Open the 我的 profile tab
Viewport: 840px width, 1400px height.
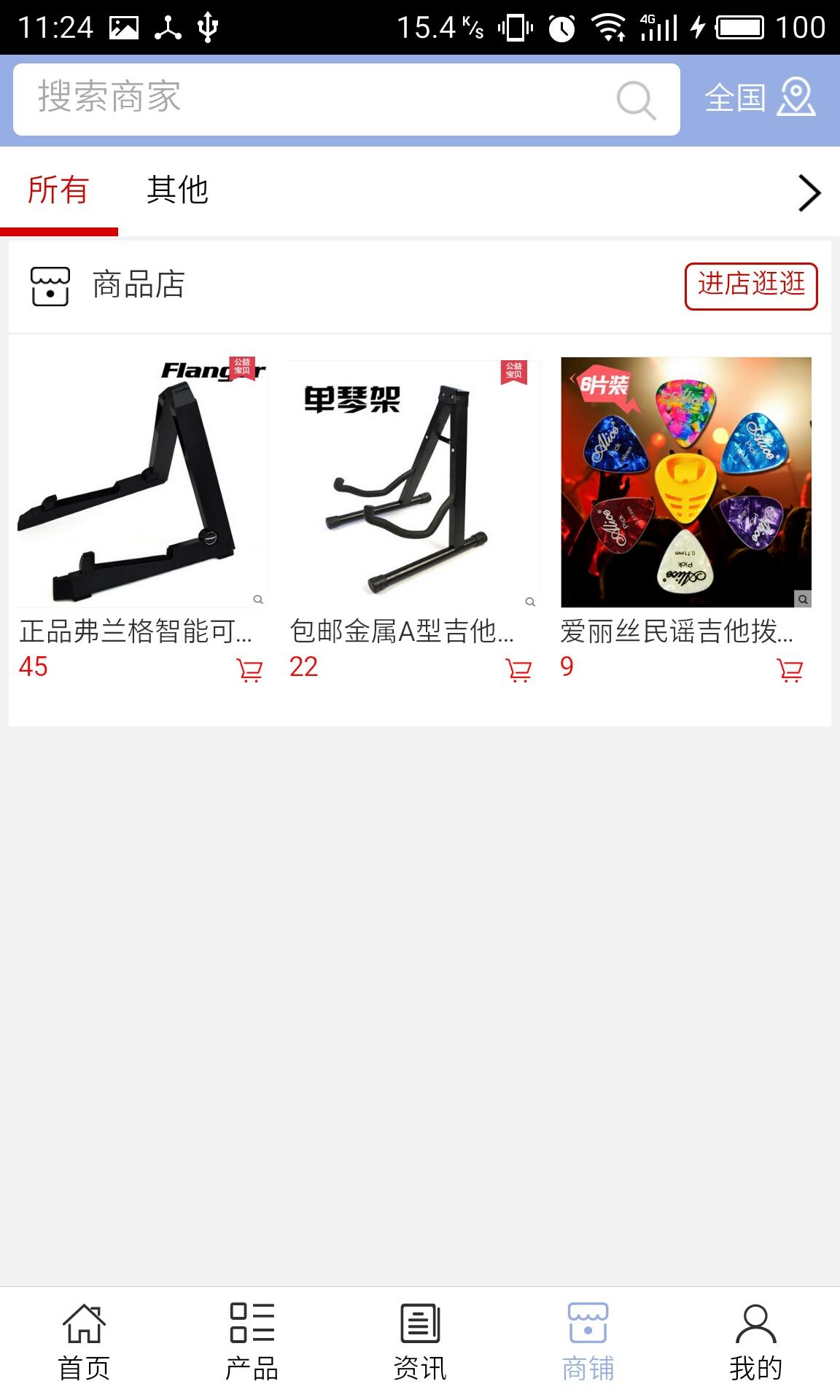pyautogui.click(x=755, y=1342)
